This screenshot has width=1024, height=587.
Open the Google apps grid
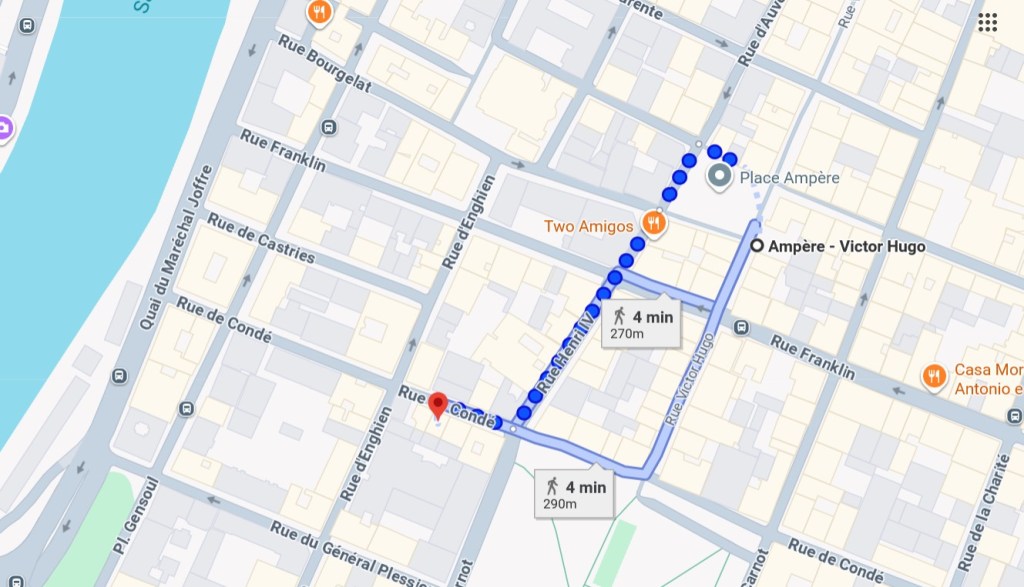coord(988,23)
